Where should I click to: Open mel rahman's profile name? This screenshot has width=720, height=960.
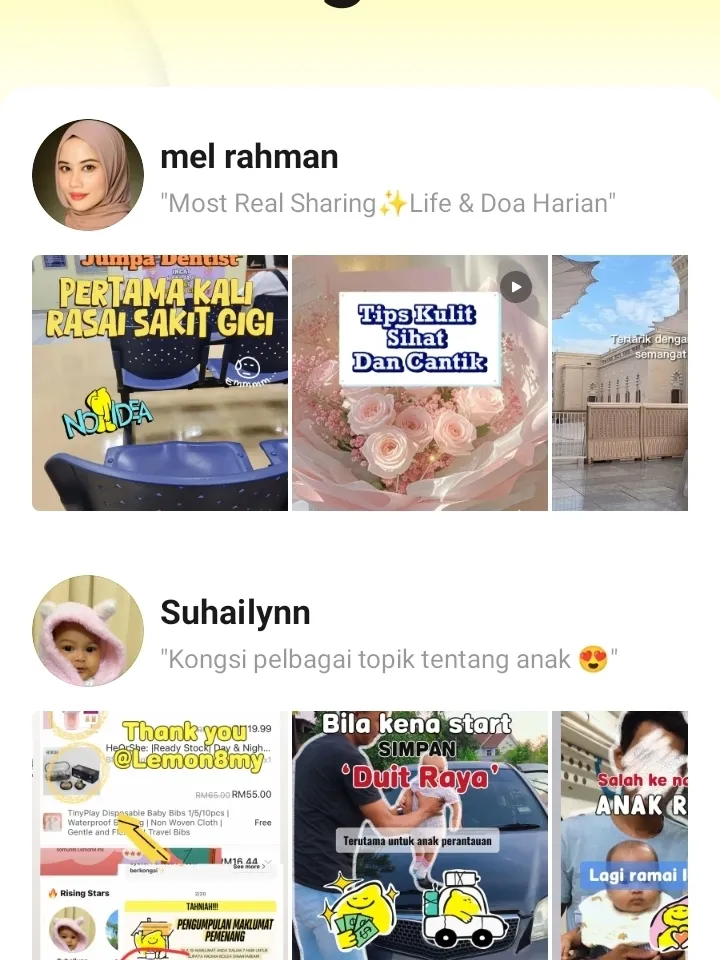[249, 157]
